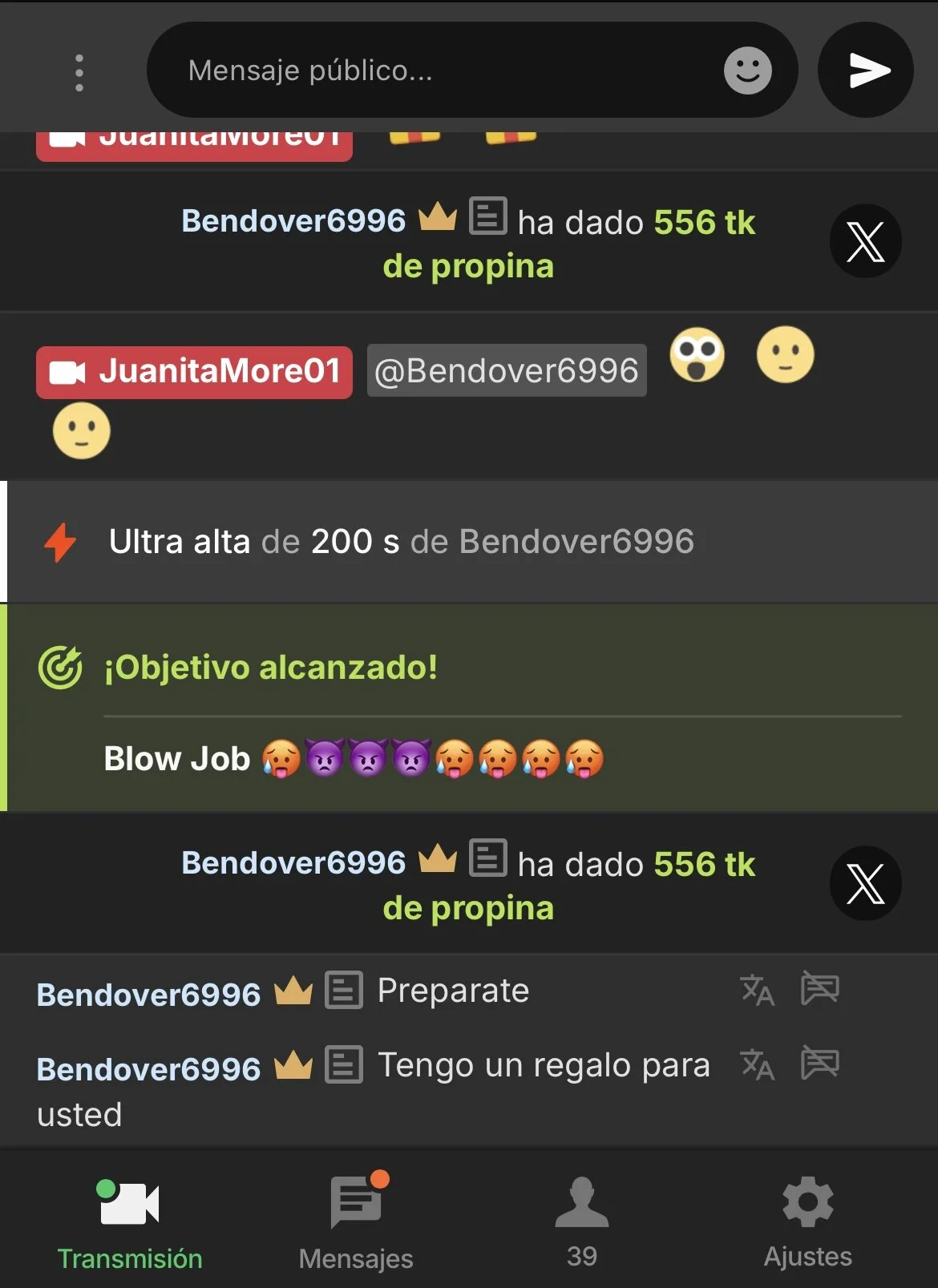View the 39 viewers list
The image size is (938, 1288).
click(x=582, y=1224)
